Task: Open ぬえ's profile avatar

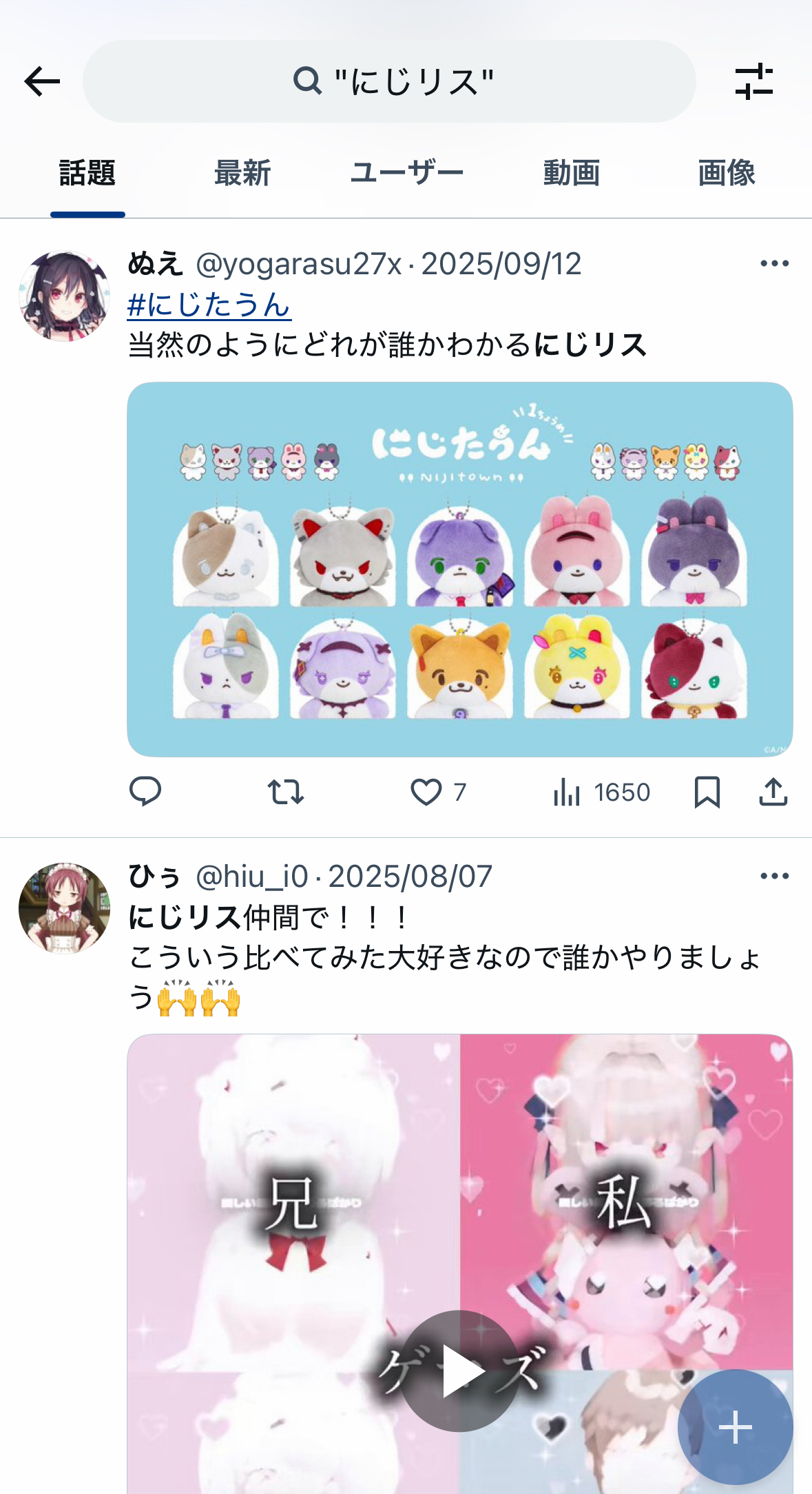Action: (x=64, y=296)
